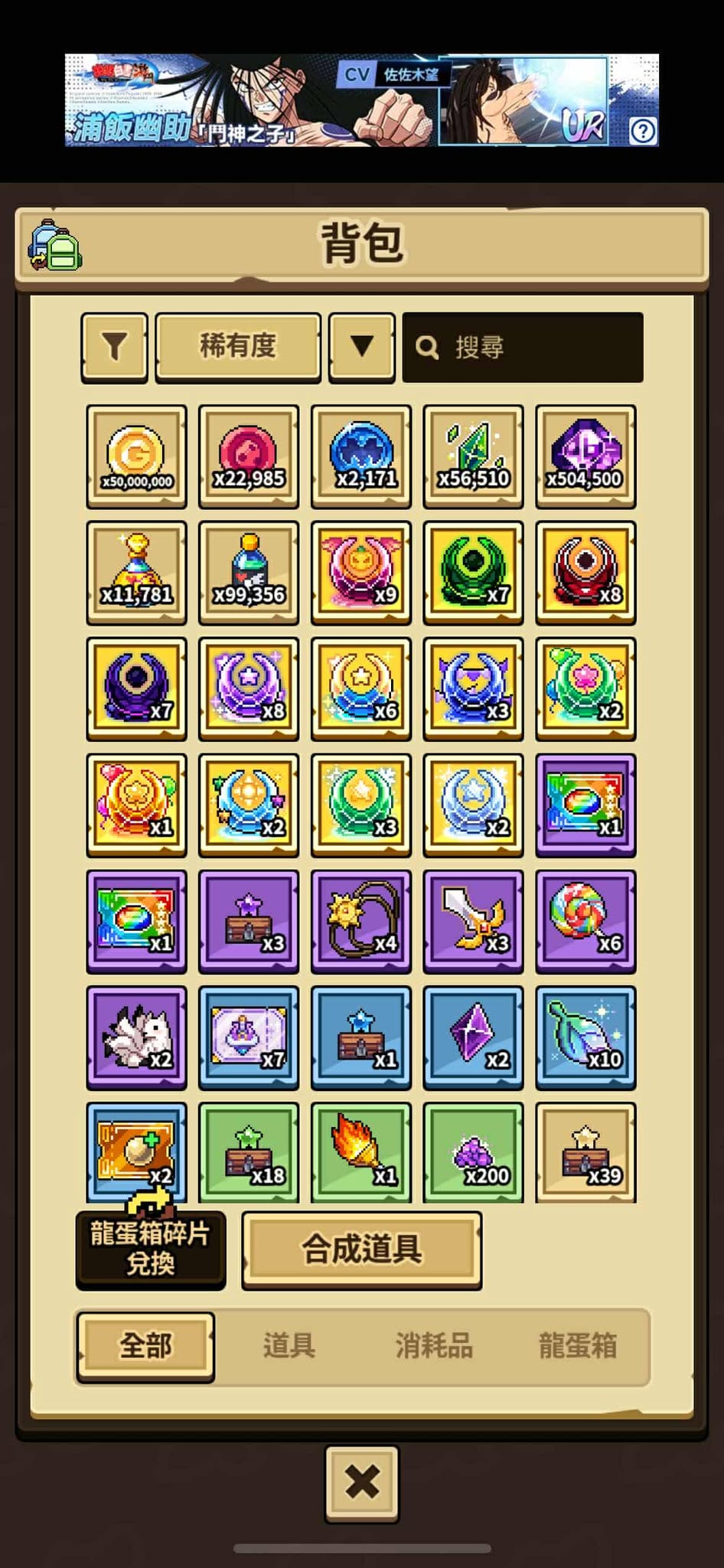Image resolution: width=724 pixels, height=1568 pixels.
Task: Close the 背包 backpack window
Action: coord(362,1482)
